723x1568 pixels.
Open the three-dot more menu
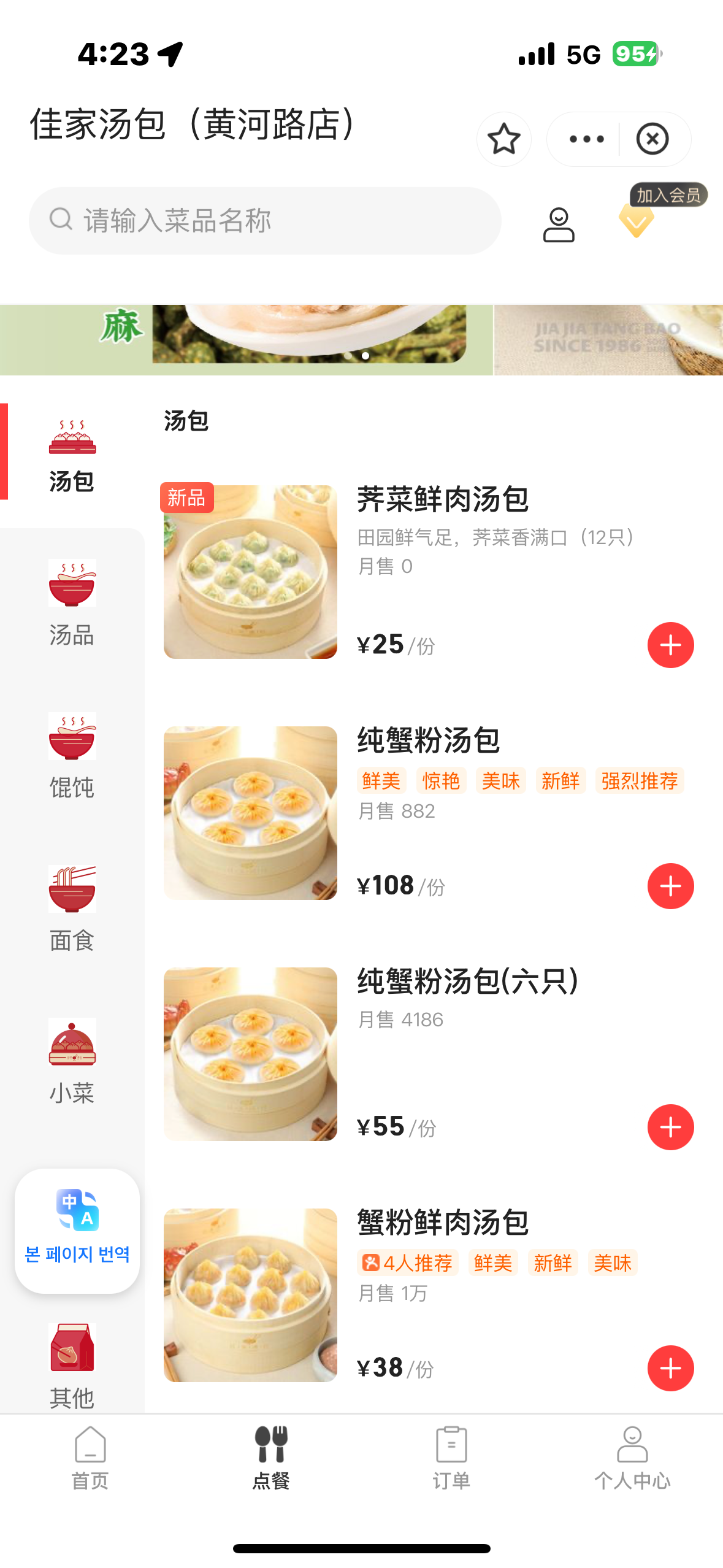[x=586, y=139]
